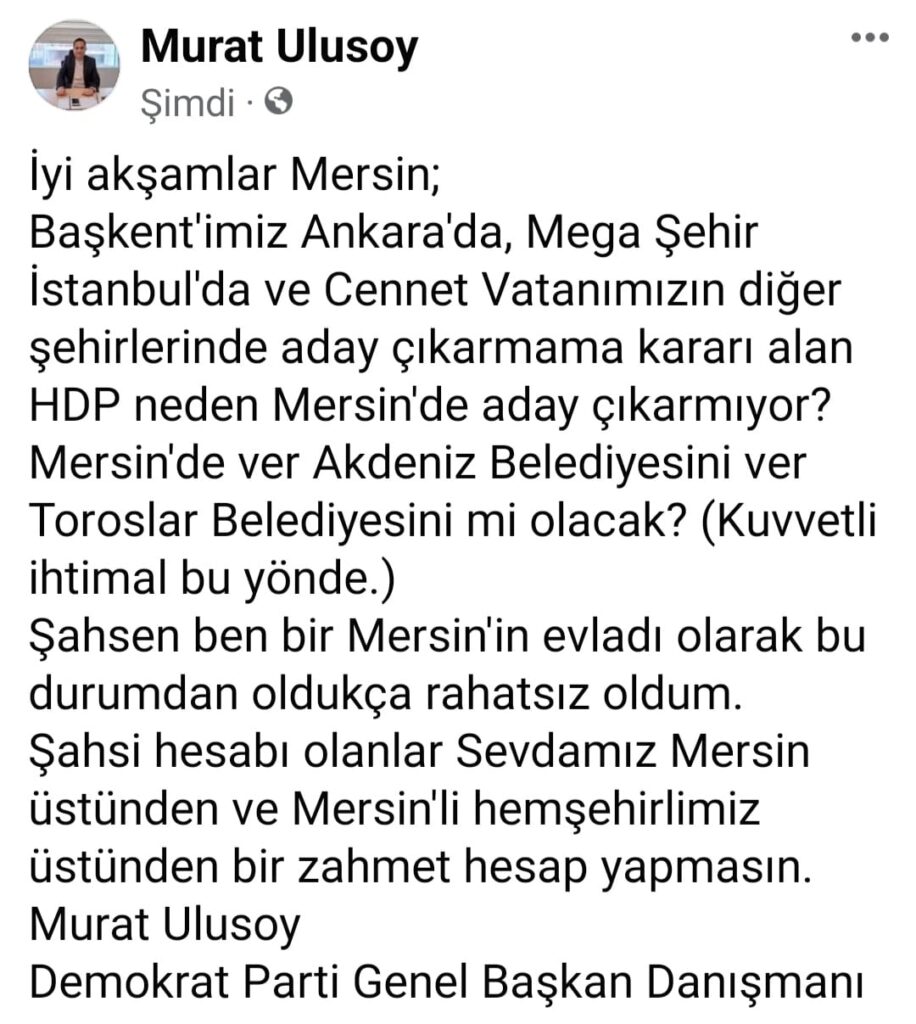Open Murat Ulusoy's profile picture
Viewport: 916px width, 1024px height.
(74, 65)
